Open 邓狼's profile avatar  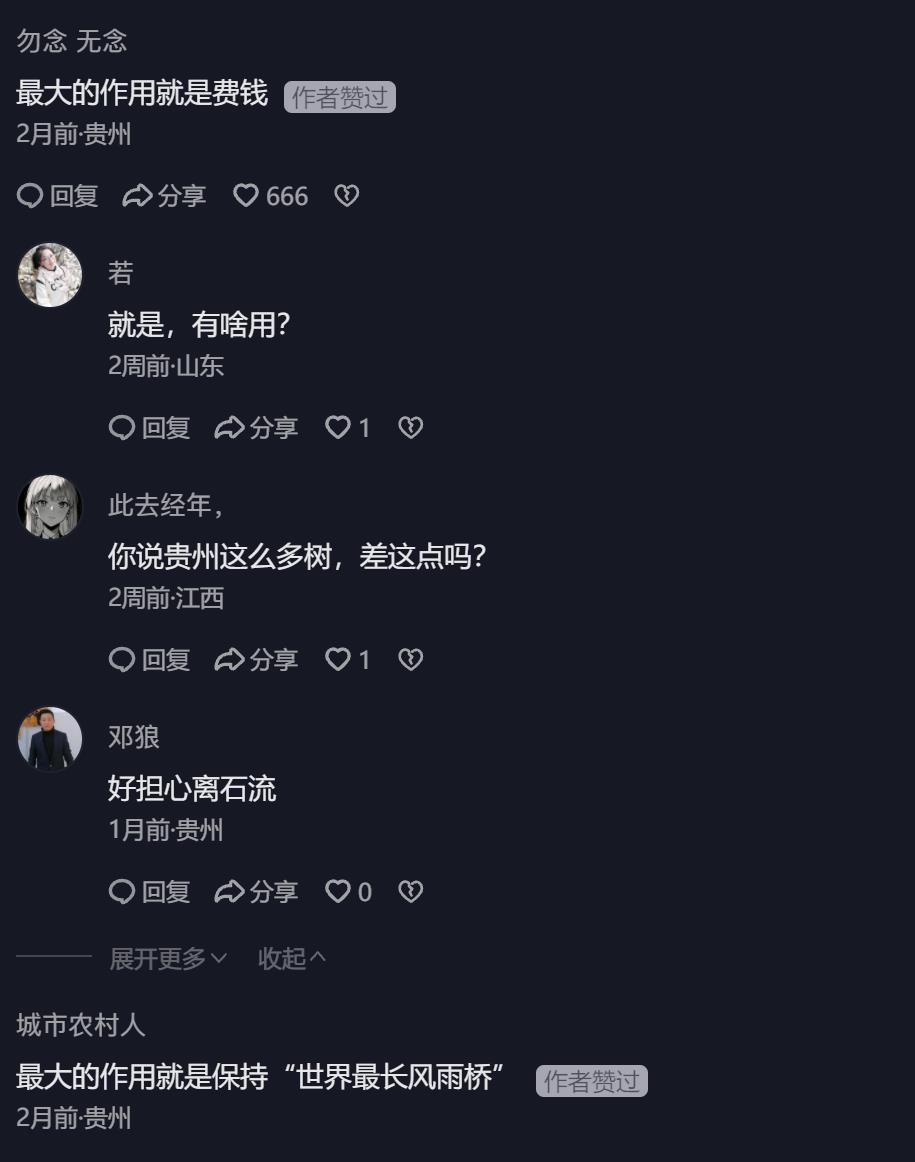click(50, 739)
